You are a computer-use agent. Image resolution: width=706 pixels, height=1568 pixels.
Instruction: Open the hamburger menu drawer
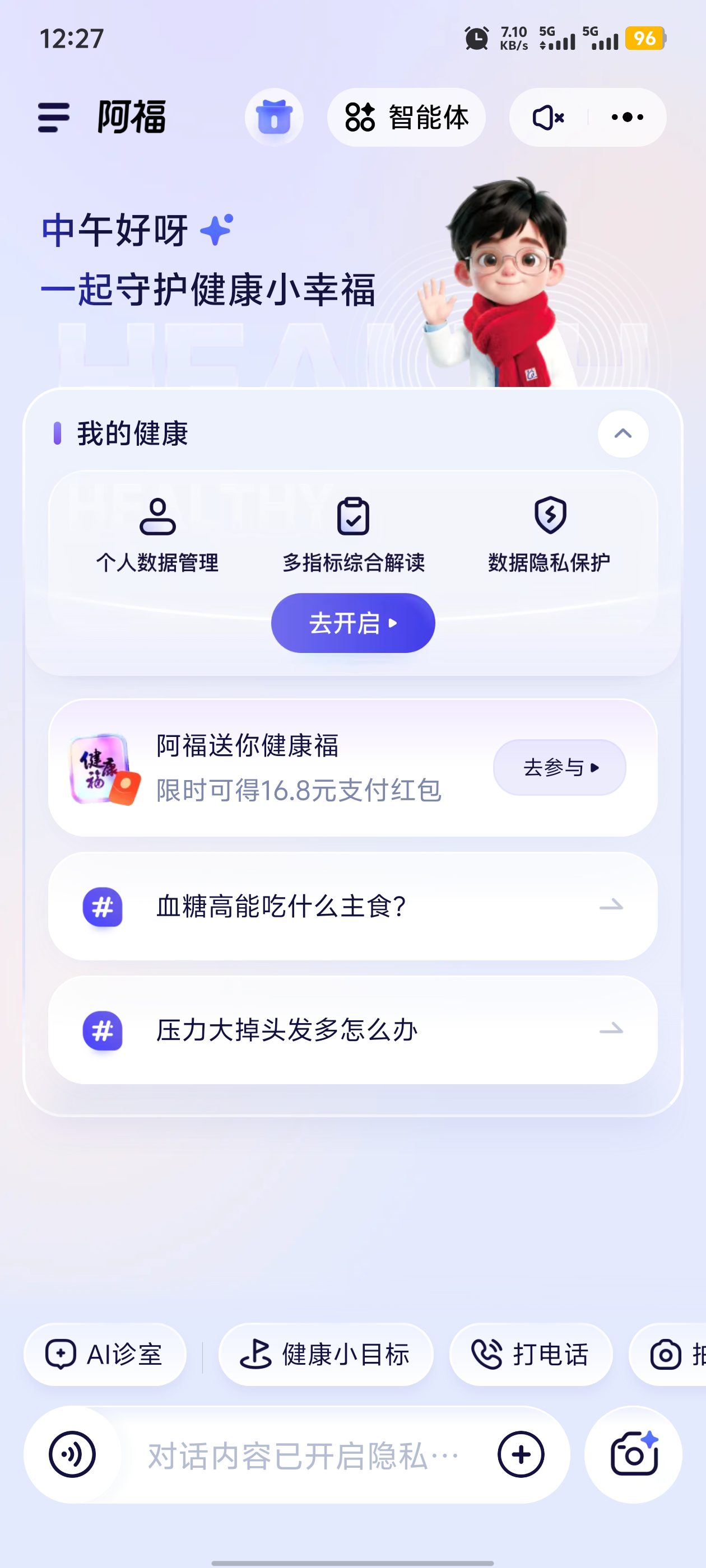54,118
